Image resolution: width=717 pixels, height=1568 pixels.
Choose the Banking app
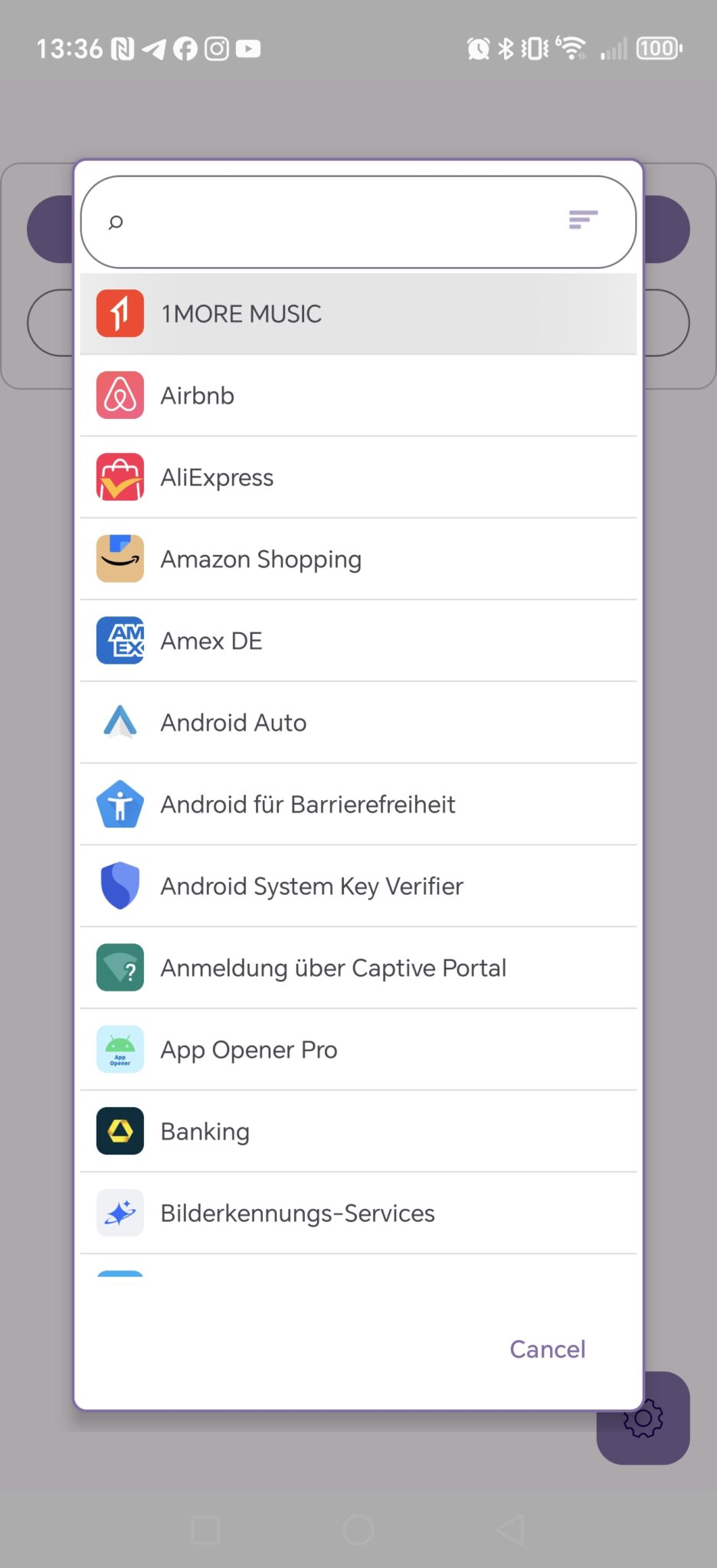[x=358, y=1132]
